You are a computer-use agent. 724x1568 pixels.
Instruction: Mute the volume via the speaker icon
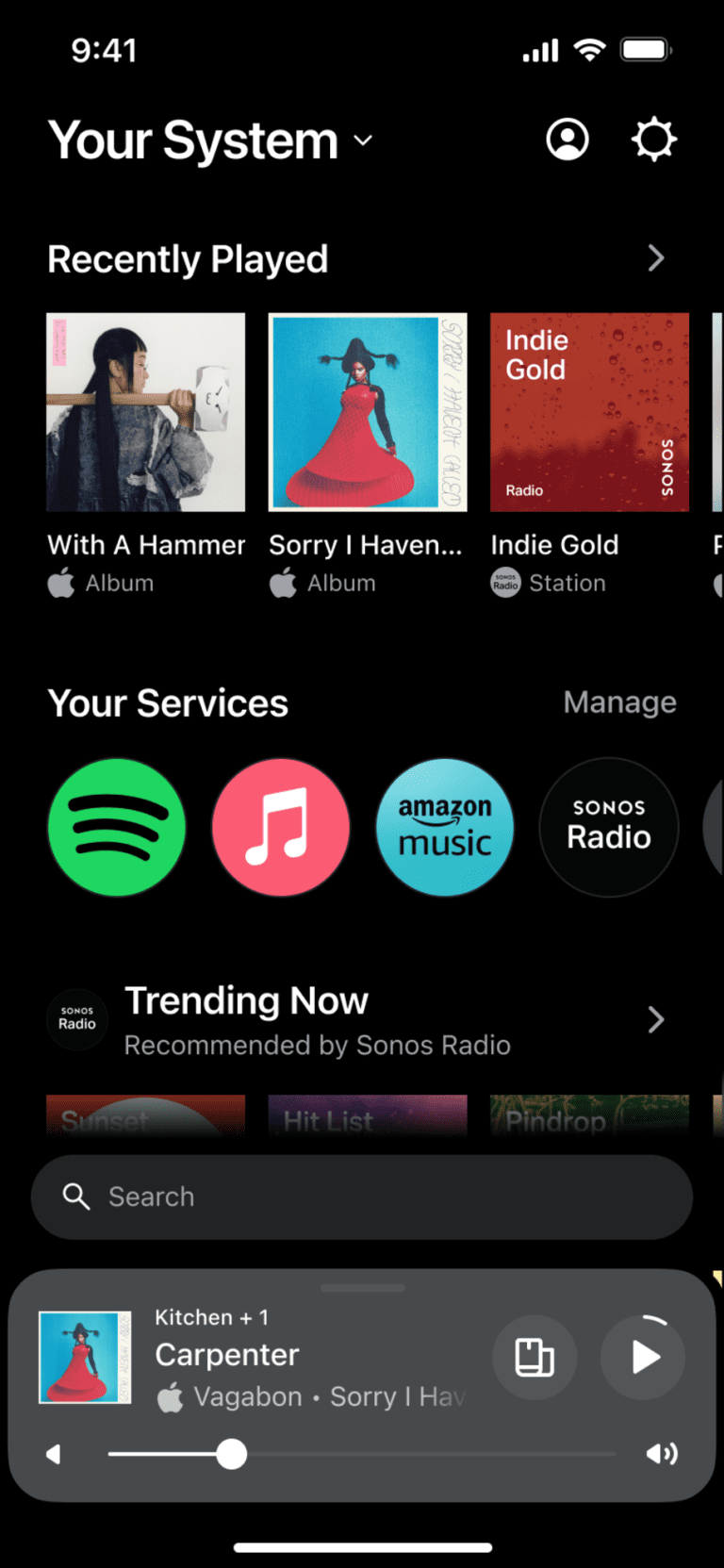(x=663, y=1454)
